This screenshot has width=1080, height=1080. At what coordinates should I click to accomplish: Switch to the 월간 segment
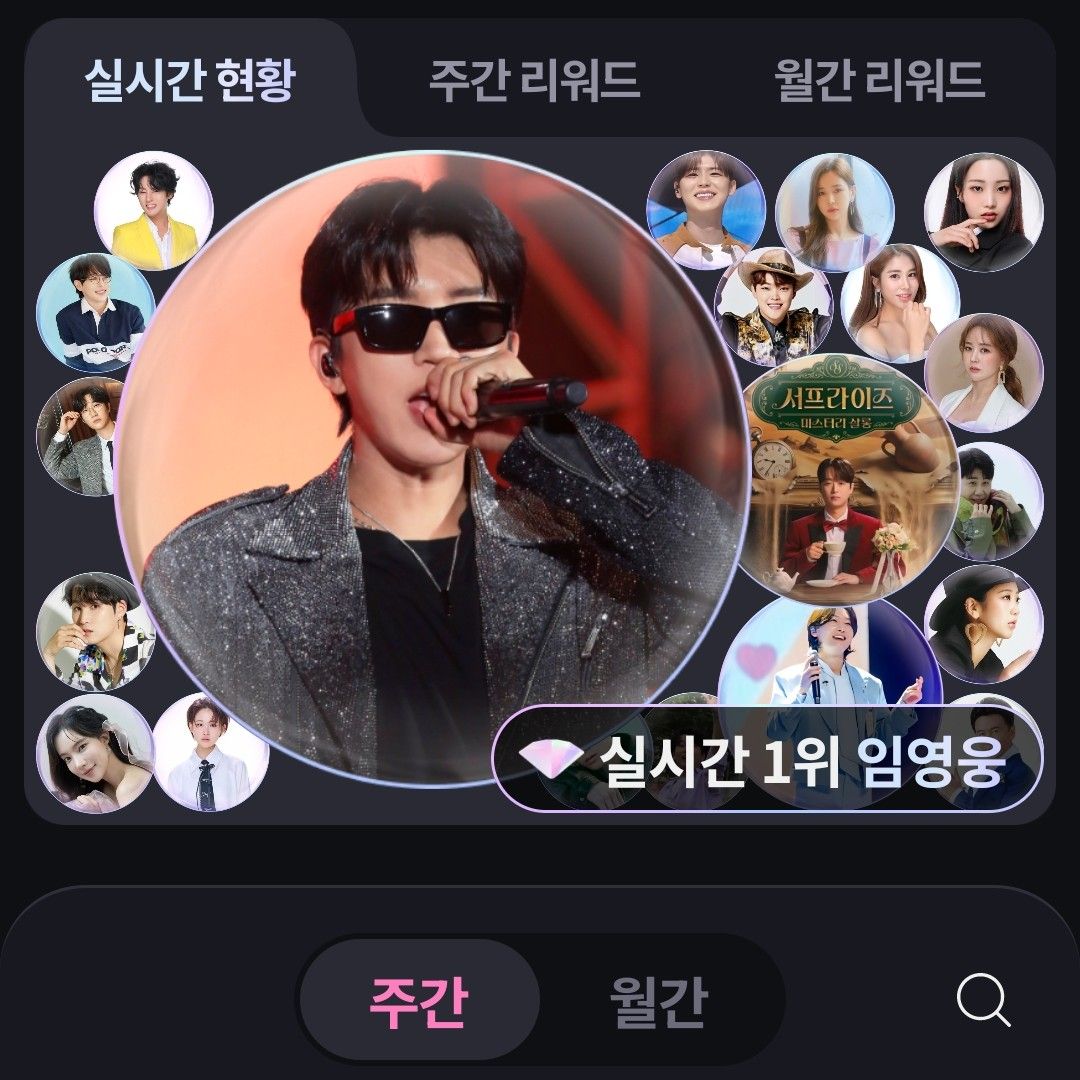(x=658, y=1000)
